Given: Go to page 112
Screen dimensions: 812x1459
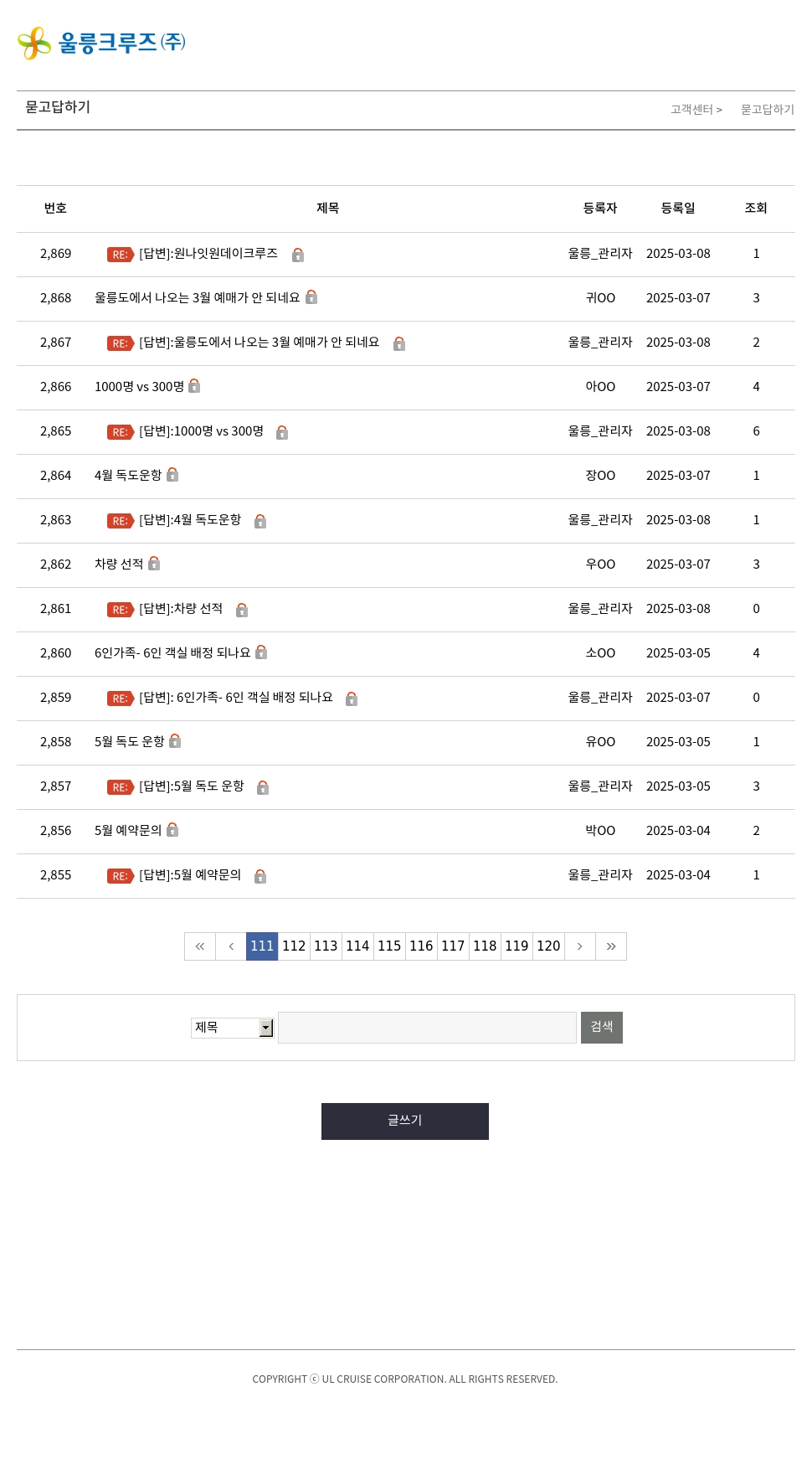Looking at the screenshot, I should [294, 946].
